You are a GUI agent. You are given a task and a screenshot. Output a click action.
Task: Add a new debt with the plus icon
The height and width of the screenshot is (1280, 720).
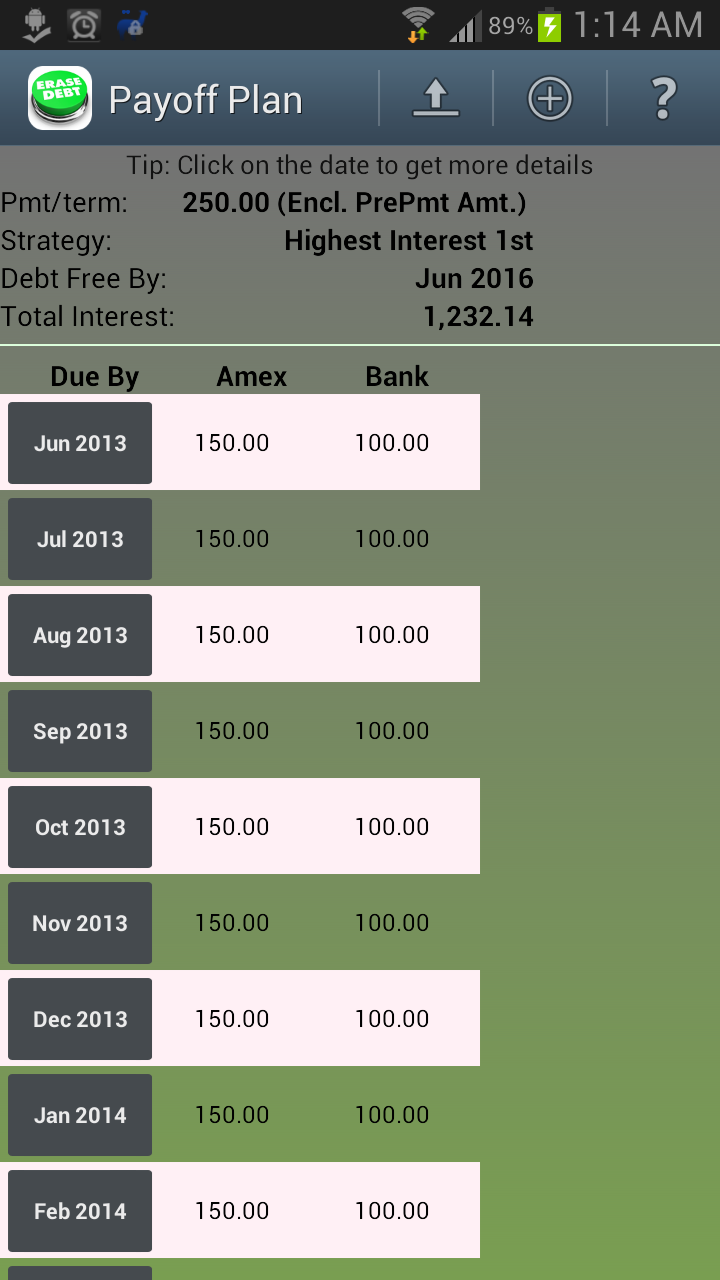tap(549, 97)
